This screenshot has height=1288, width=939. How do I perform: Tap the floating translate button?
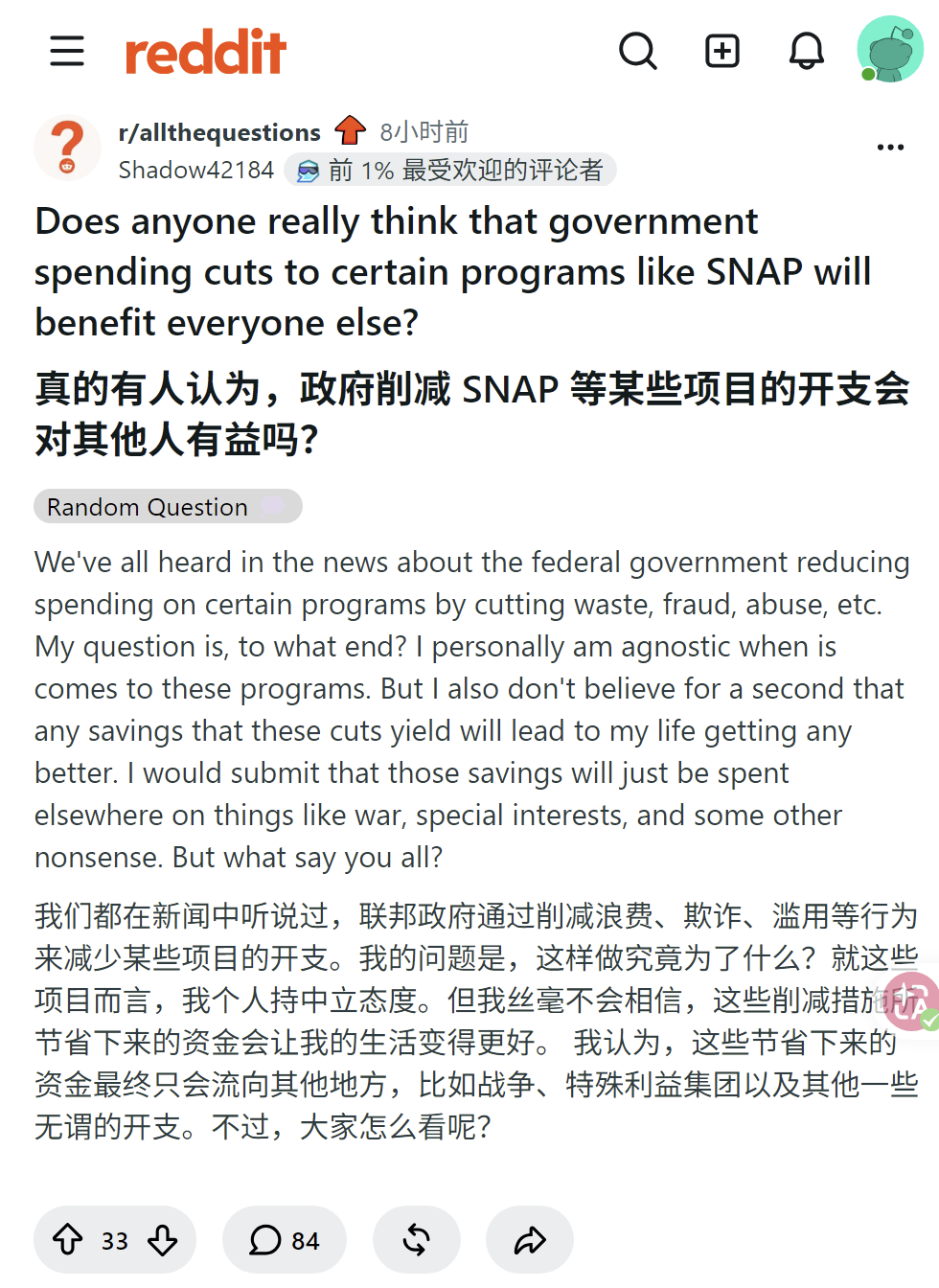click(912, 1001)
